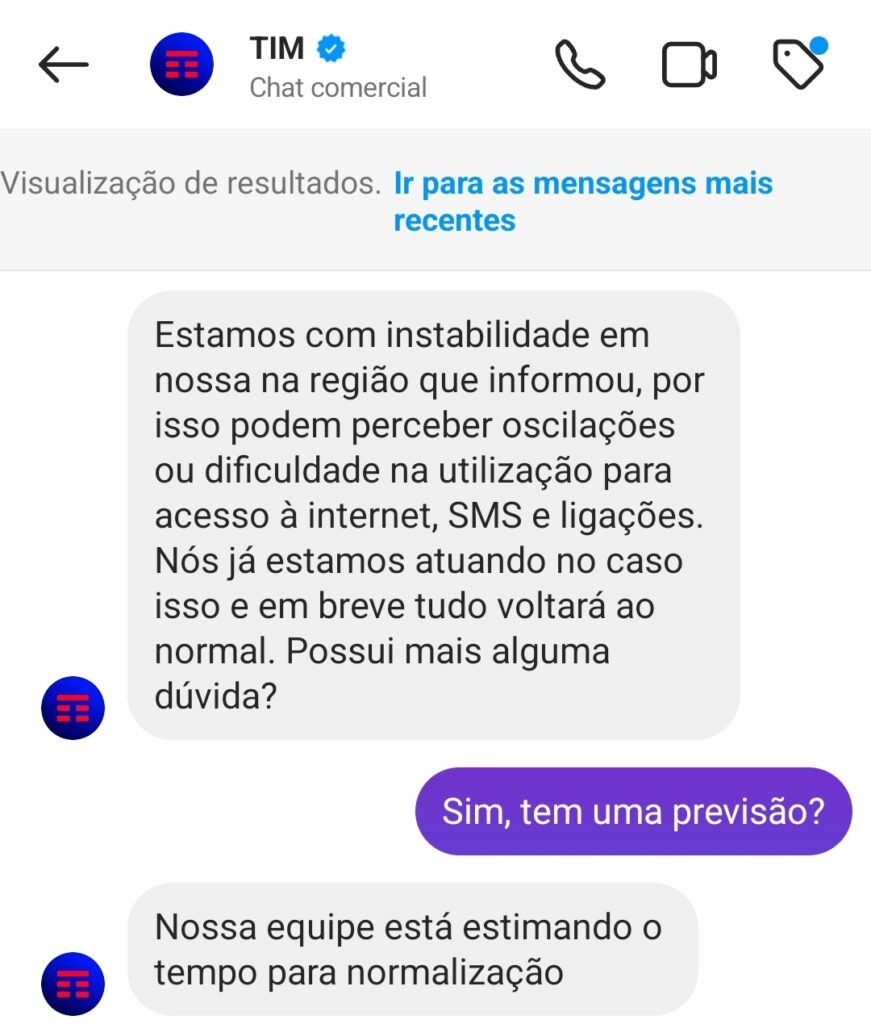Open the label tag icon
Viewport: 871px width, 1024px height.
click(799, 64)
